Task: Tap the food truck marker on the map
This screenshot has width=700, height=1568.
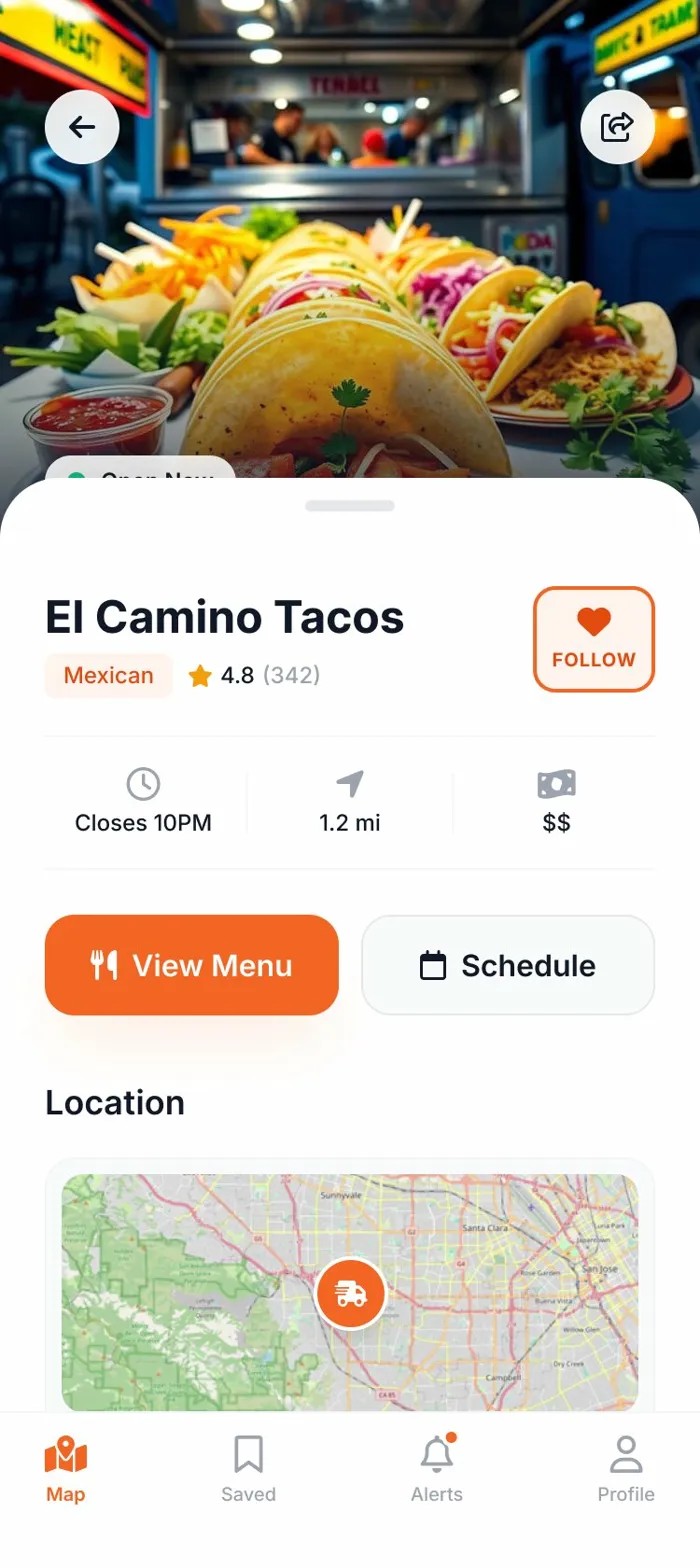Action: point(350,1294)
